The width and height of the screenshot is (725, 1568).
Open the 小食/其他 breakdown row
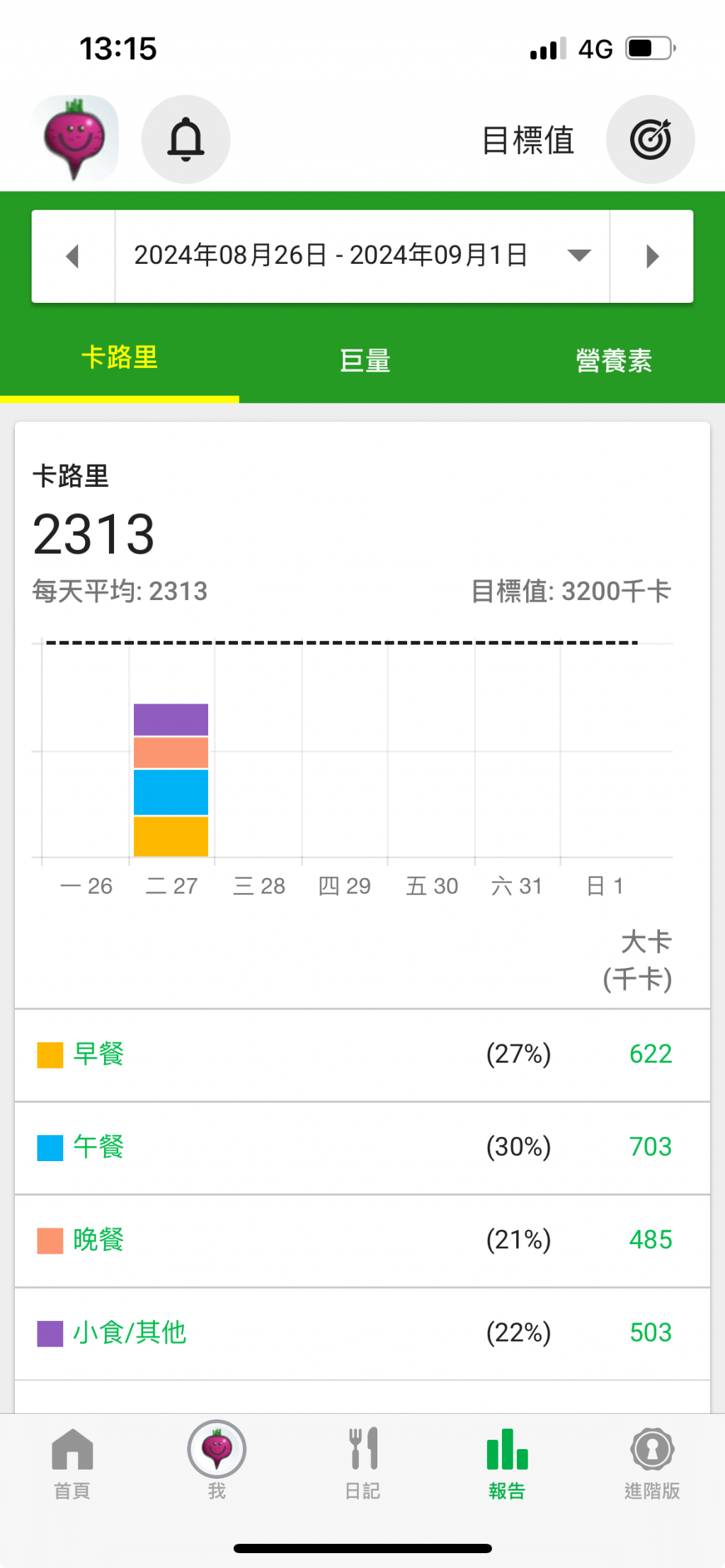tap(362, 1333)
